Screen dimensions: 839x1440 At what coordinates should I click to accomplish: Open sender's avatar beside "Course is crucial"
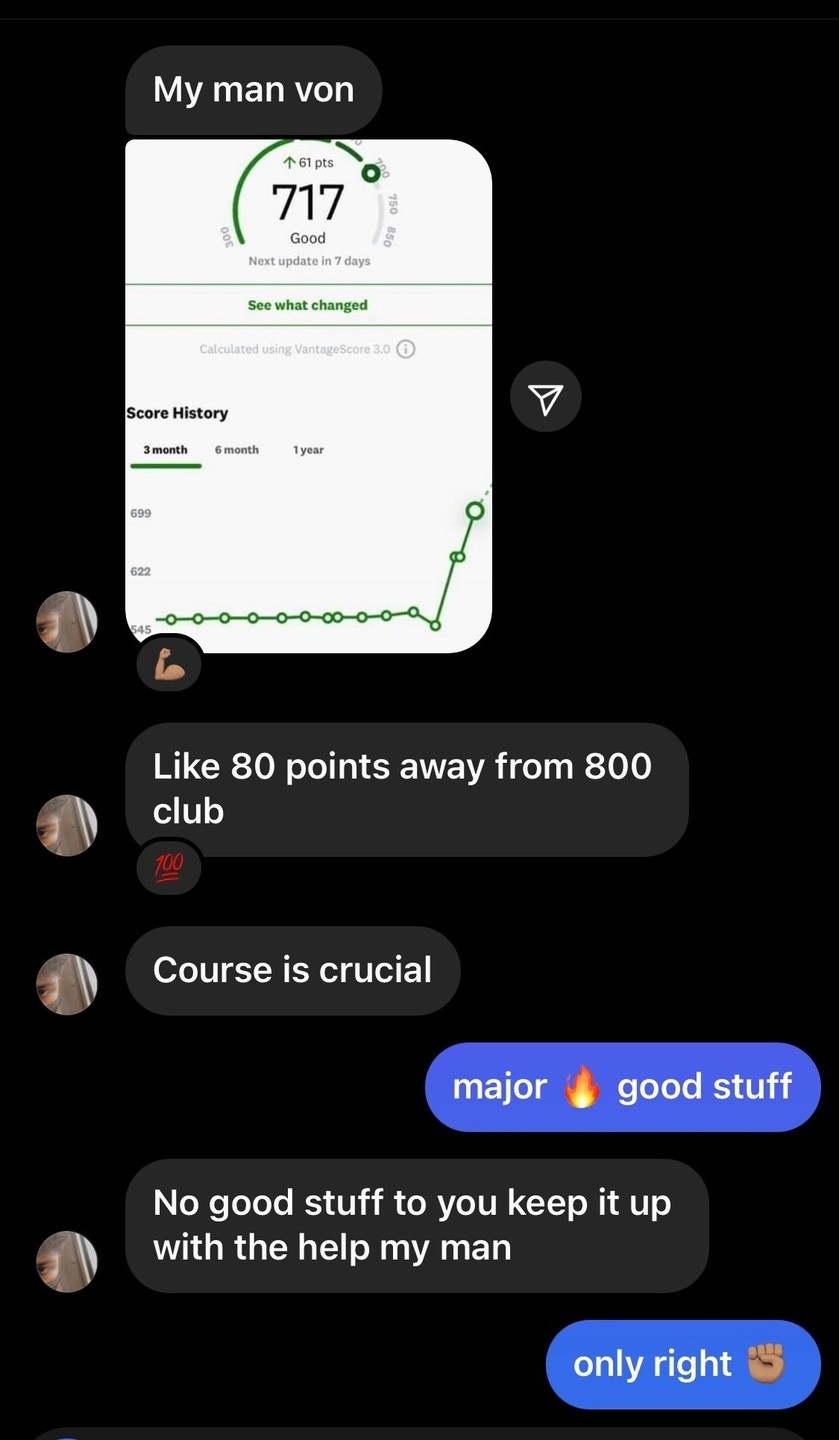(x=67, y=984)
